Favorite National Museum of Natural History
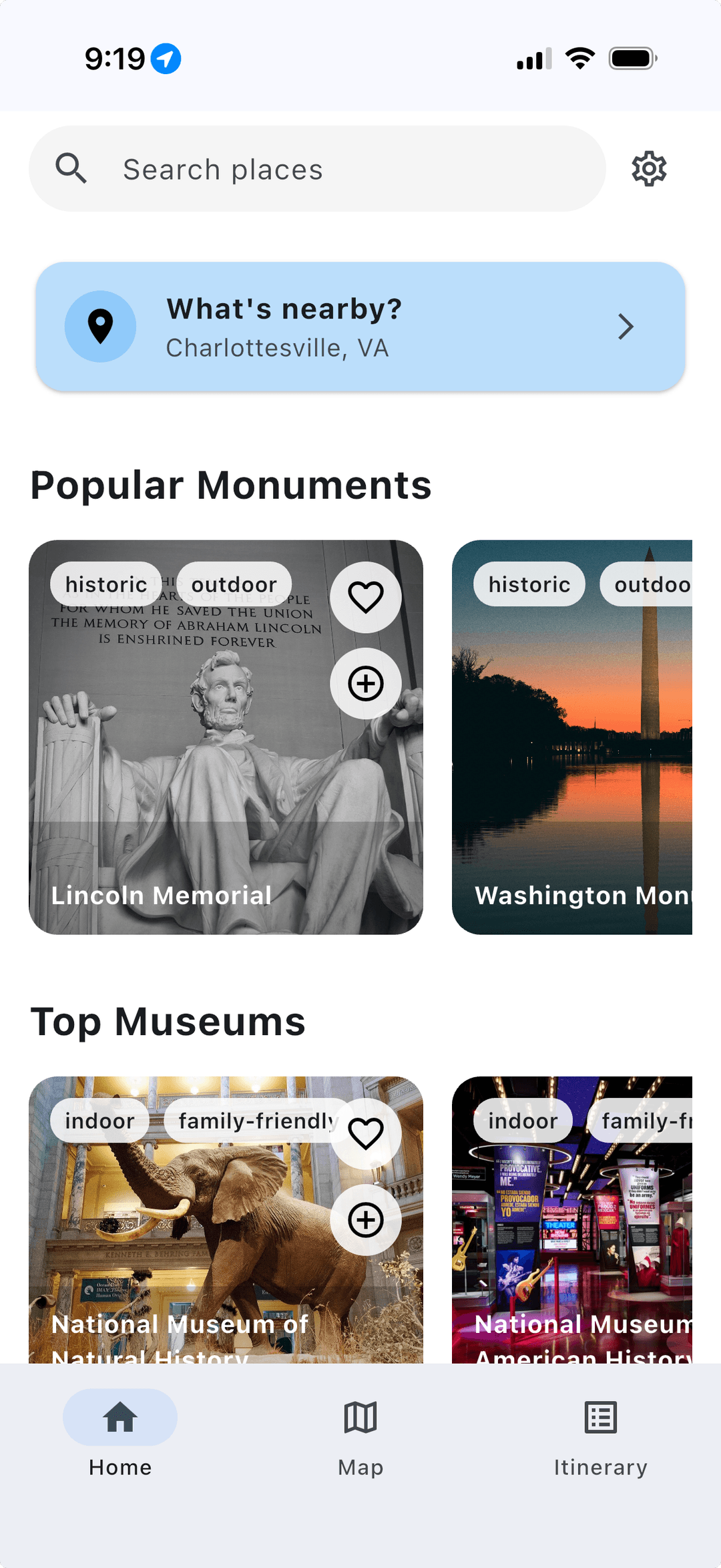This screenshot has height=1568, width=721. (x=366, y=1133)
